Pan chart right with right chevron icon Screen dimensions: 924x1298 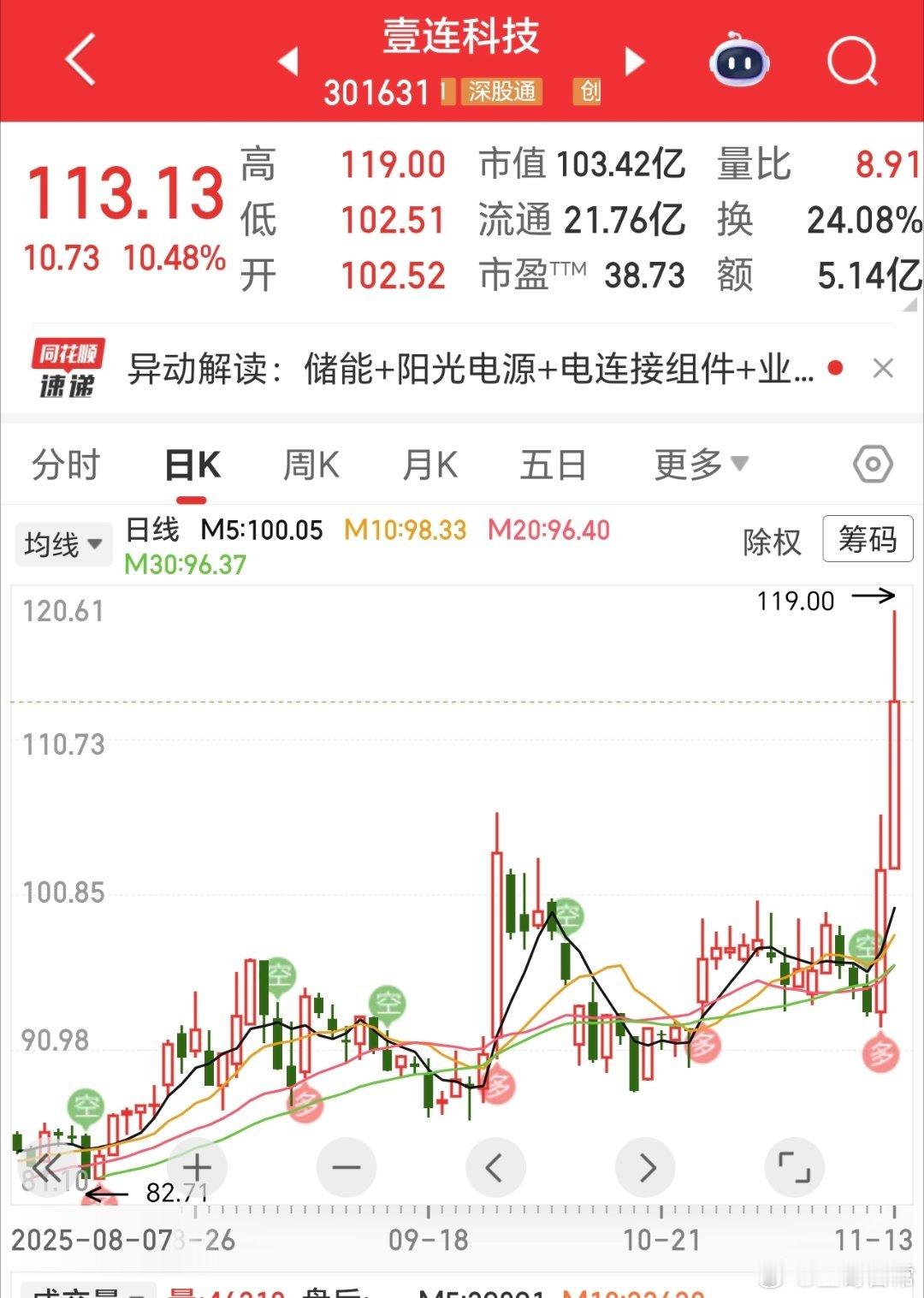click(x=645, y=1166)
